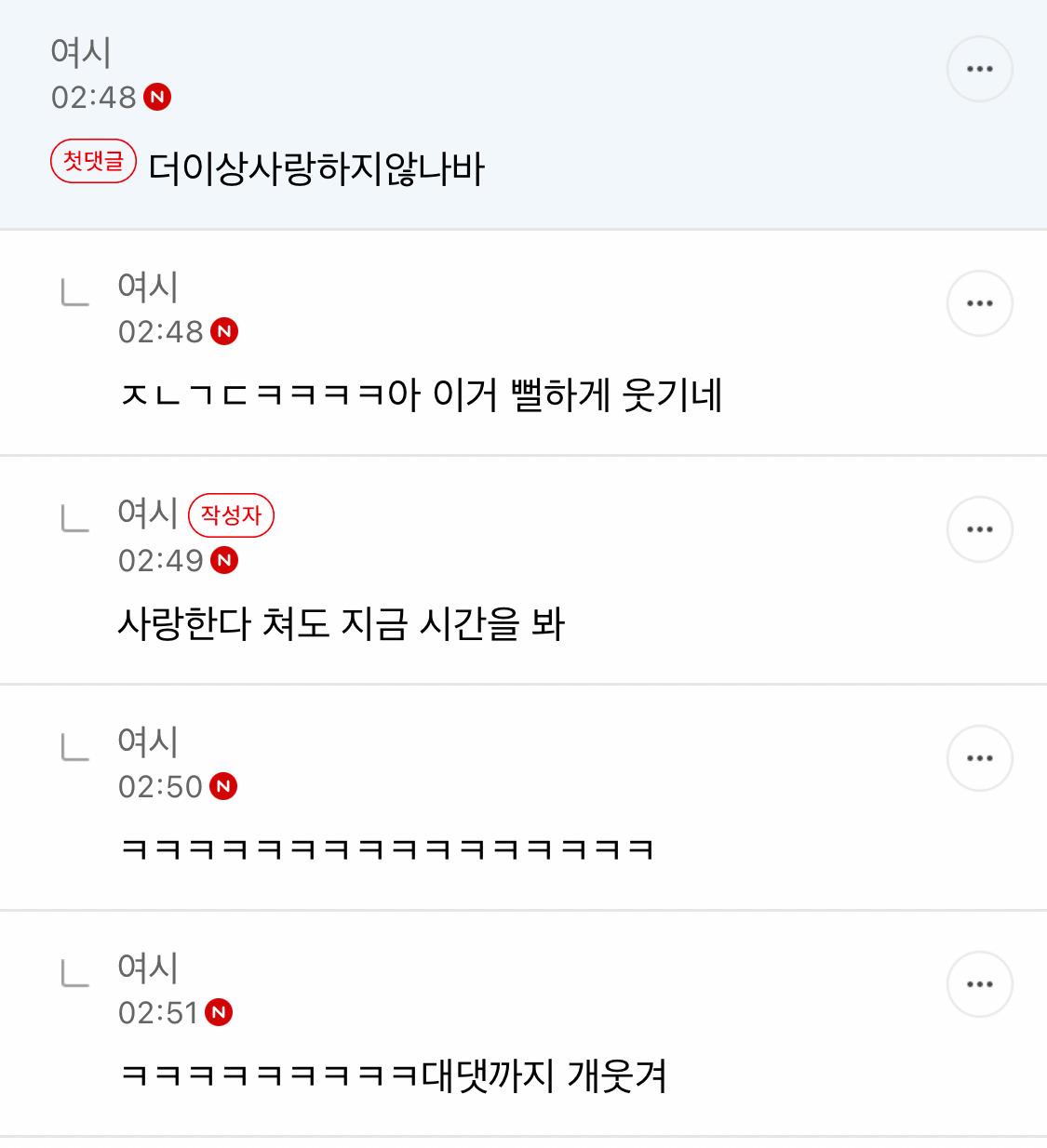Open more options on the 02:51 reply

click(x=979, y=984)
